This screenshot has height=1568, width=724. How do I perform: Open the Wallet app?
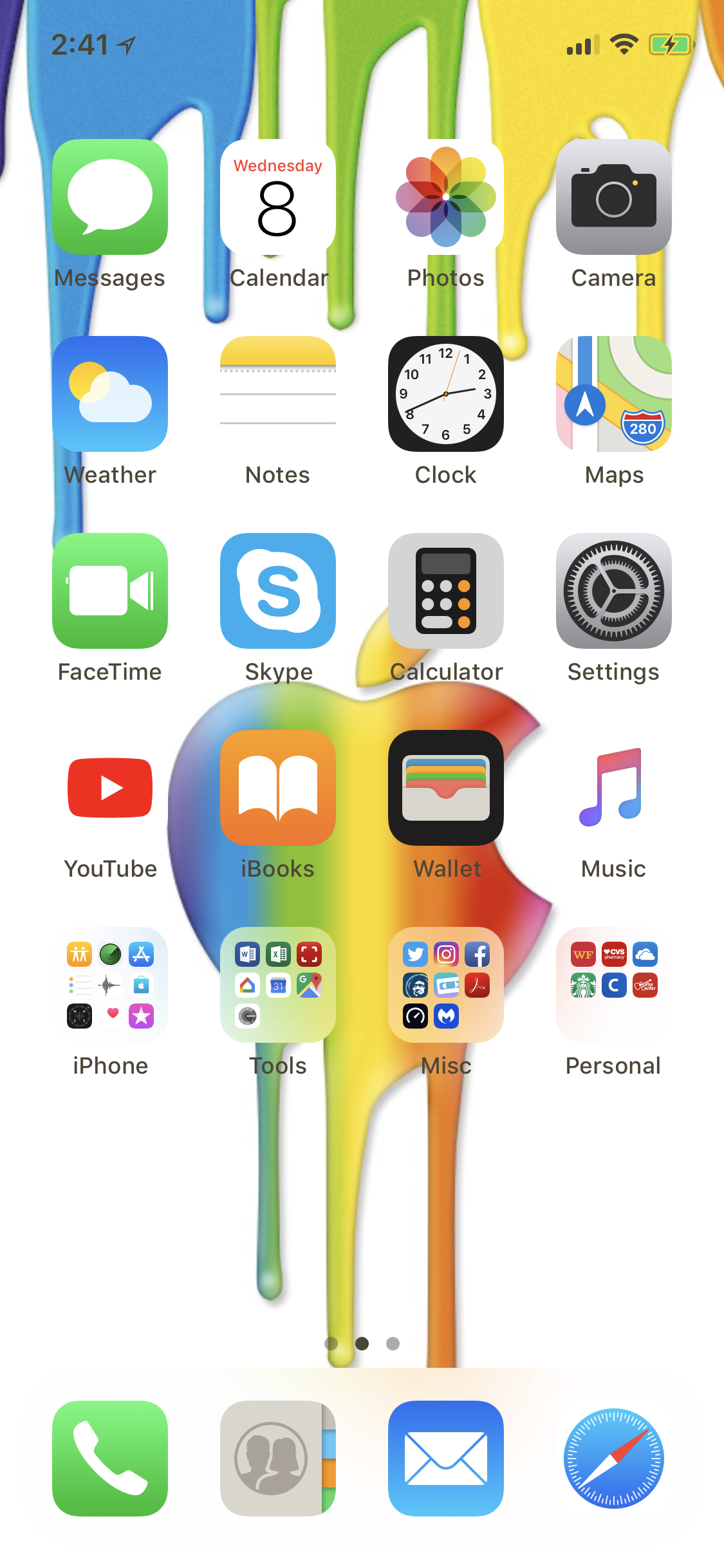pyautogui.click(x=446, y=788)
